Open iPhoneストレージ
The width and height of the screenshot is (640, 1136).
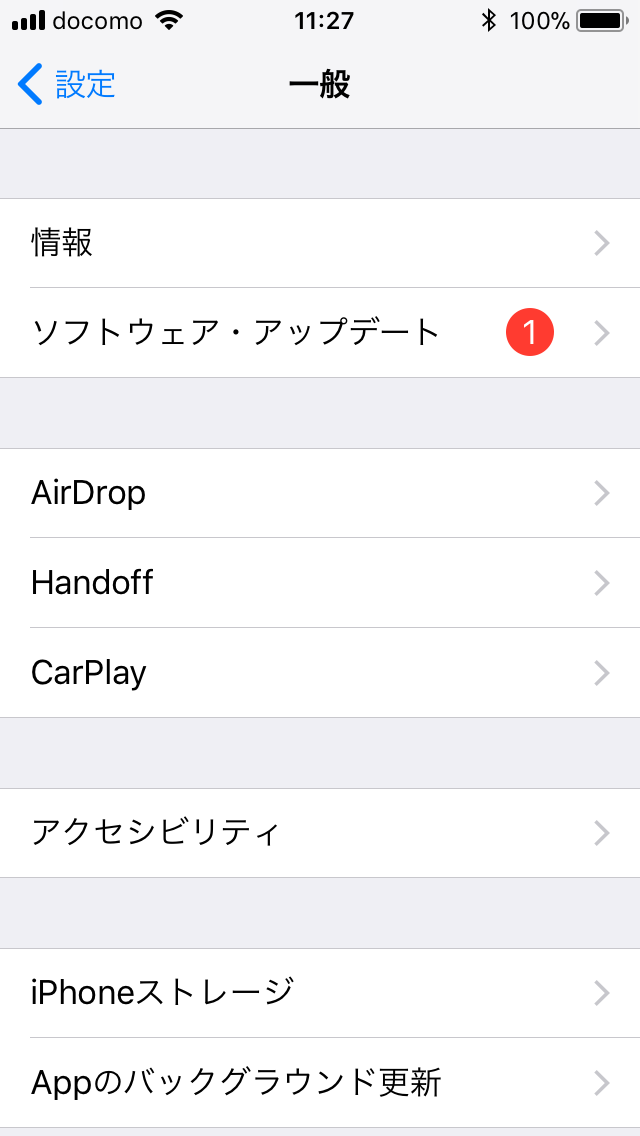pos(320,993)
